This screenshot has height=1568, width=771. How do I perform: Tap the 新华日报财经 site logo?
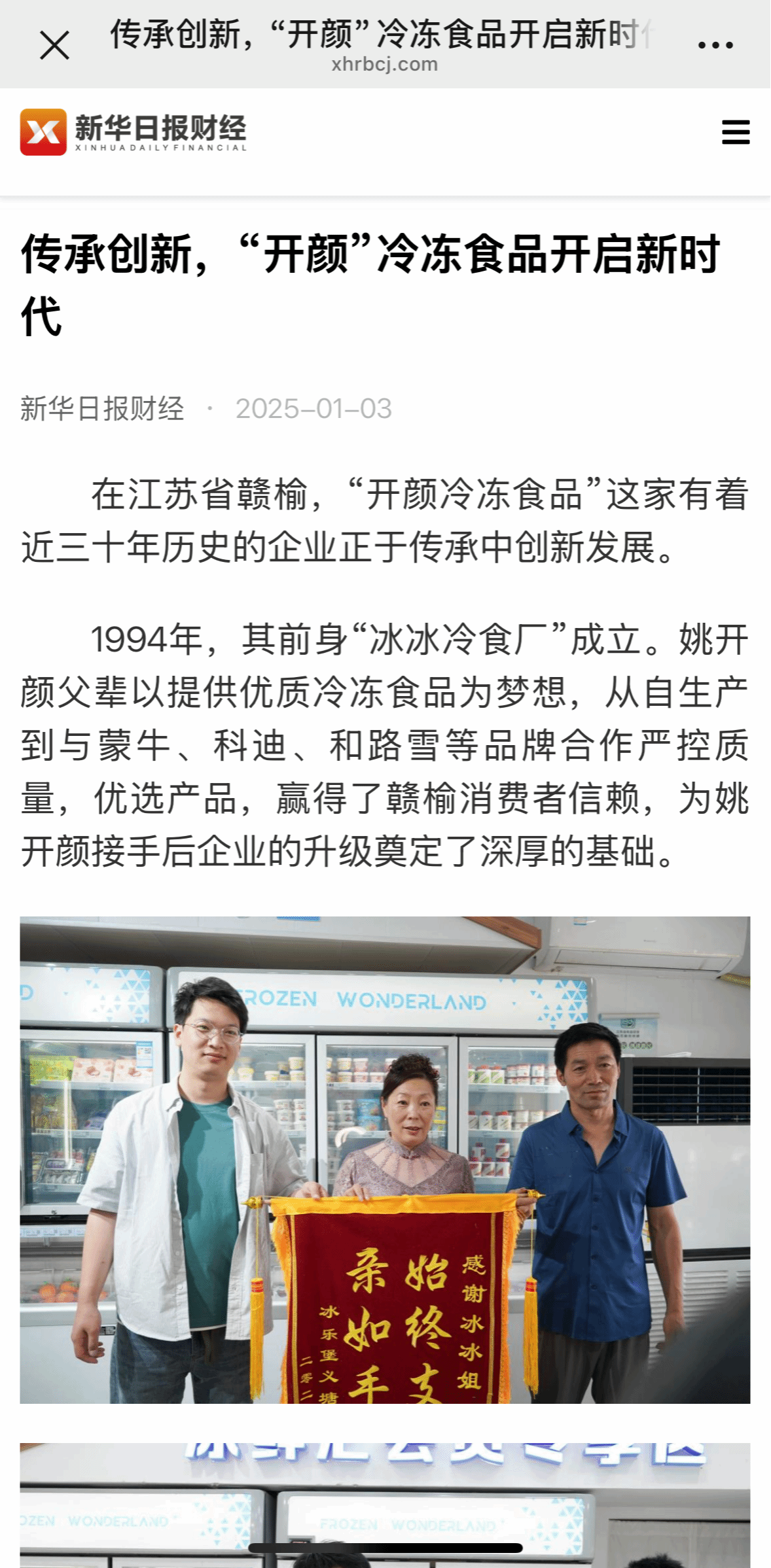click(134, 132)
